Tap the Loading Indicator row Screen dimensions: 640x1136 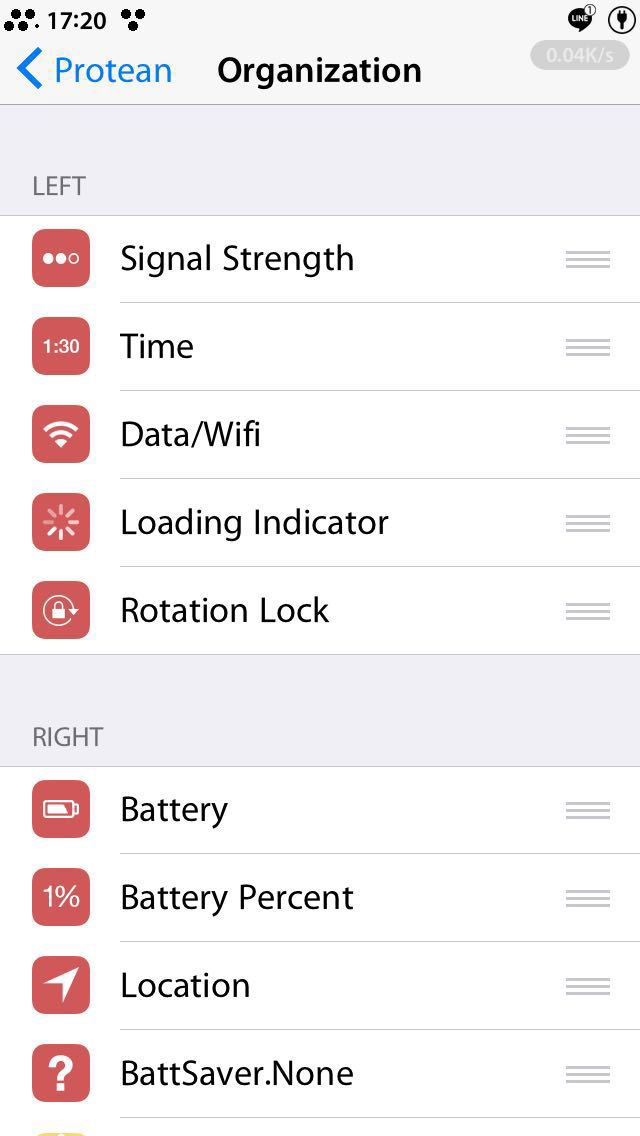coord(320,523)
